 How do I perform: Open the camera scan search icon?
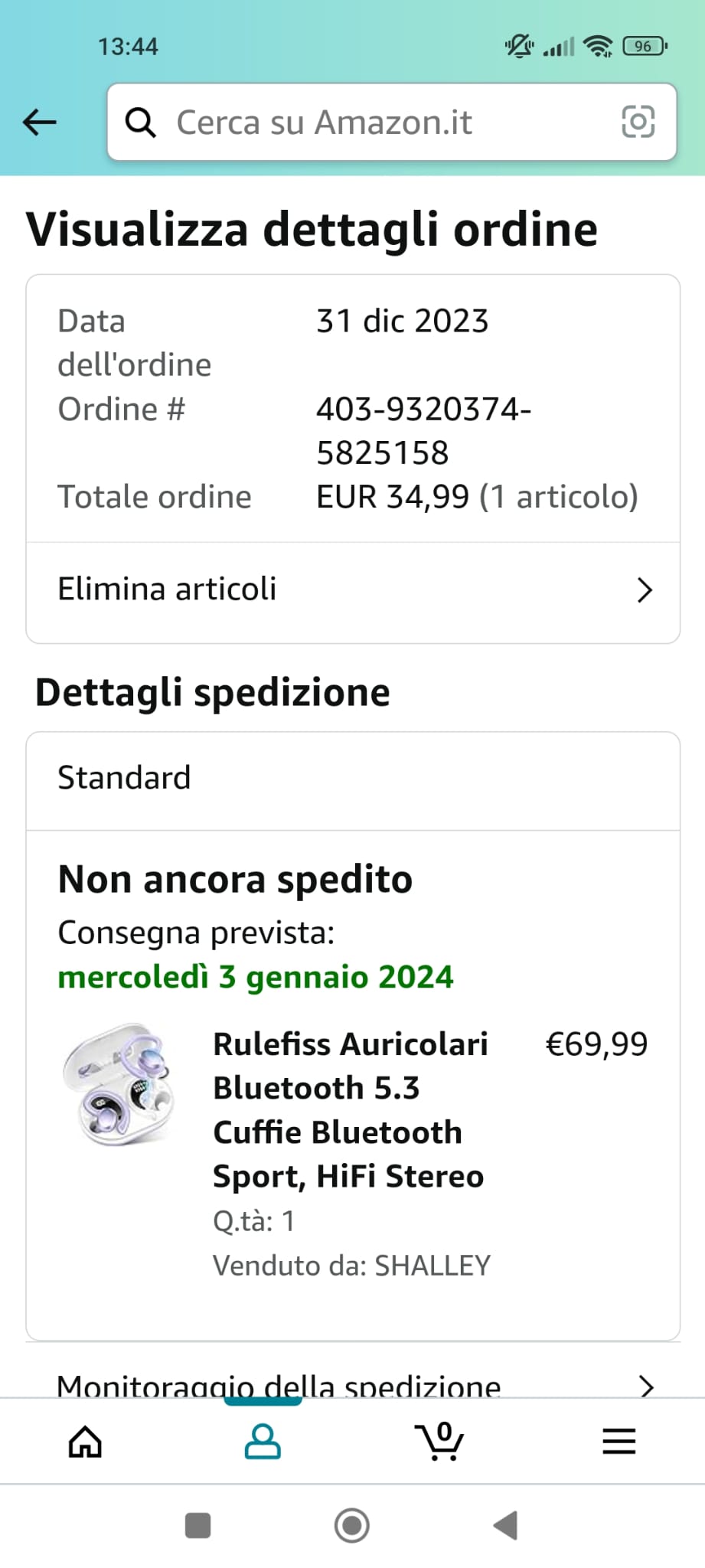638,122
